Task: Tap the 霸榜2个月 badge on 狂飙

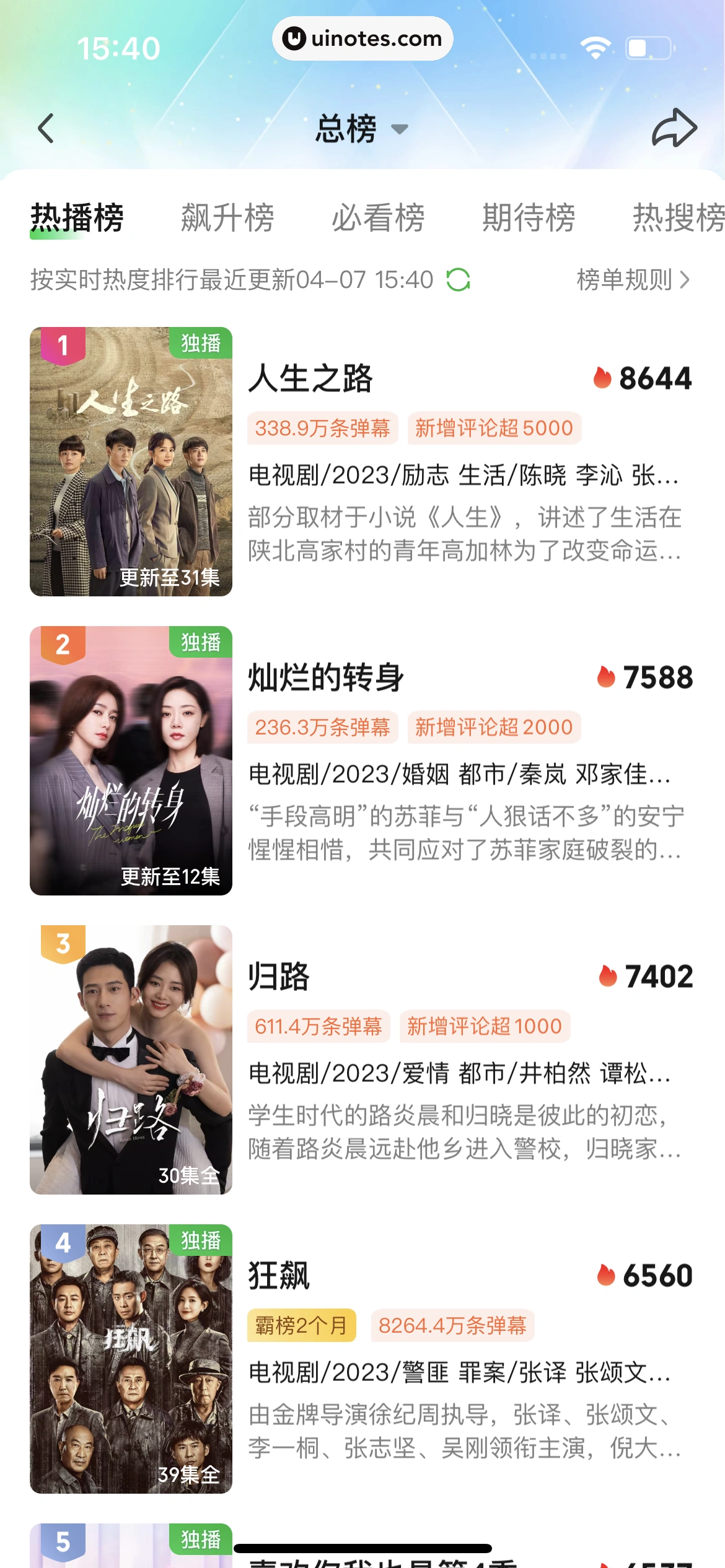Action: point(301,1326)
